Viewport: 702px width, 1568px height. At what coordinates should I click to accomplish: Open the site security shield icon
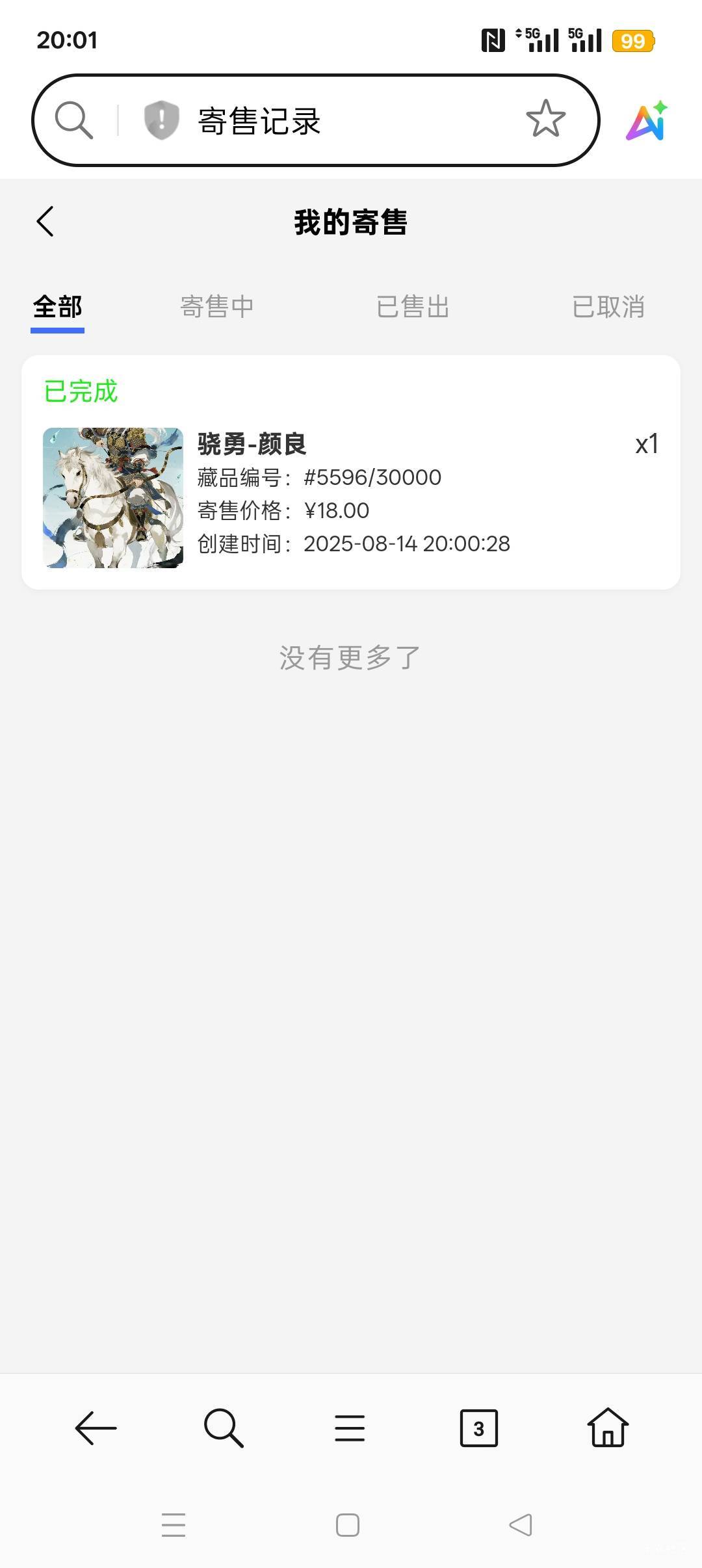point(161,120)
